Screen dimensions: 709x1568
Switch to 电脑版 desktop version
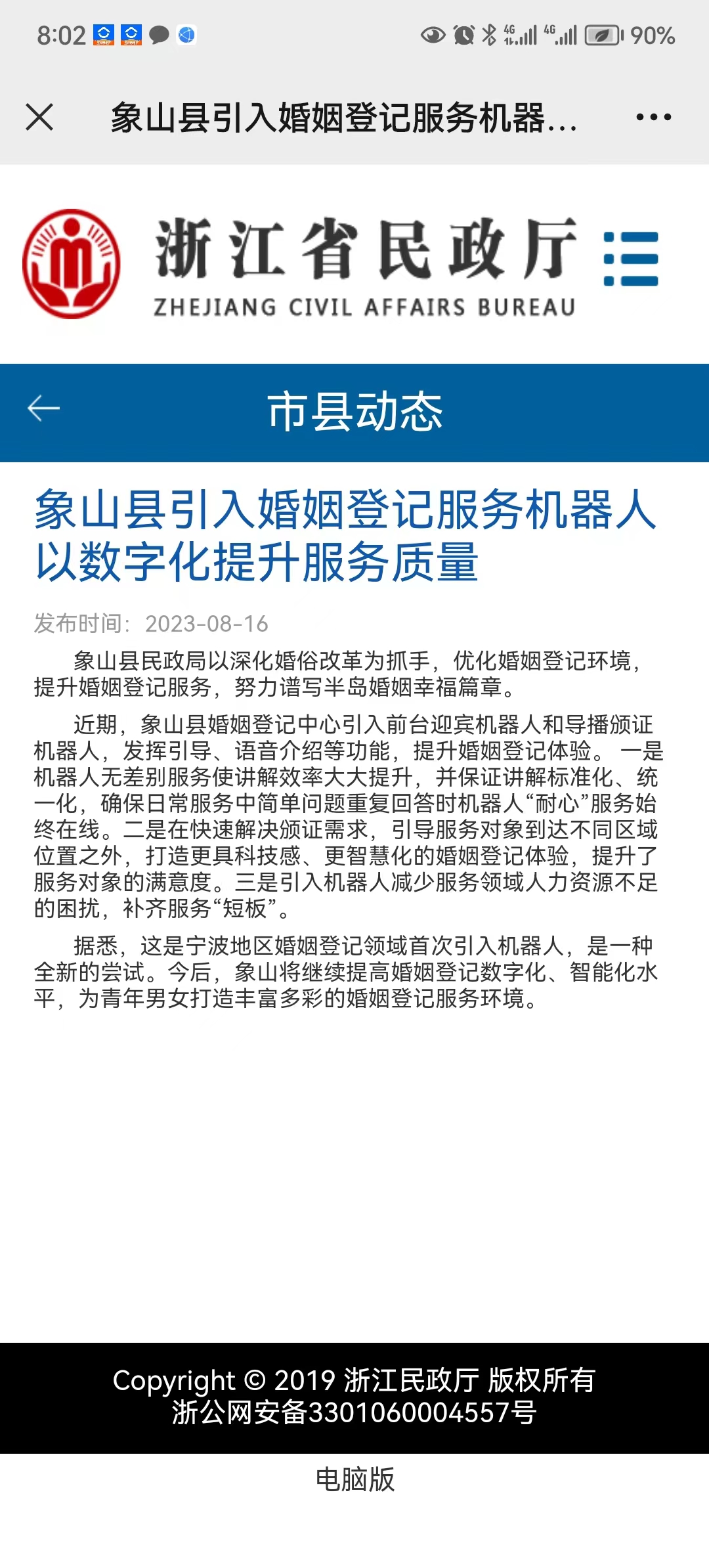pyautogui.click(x=354, y=1479)
